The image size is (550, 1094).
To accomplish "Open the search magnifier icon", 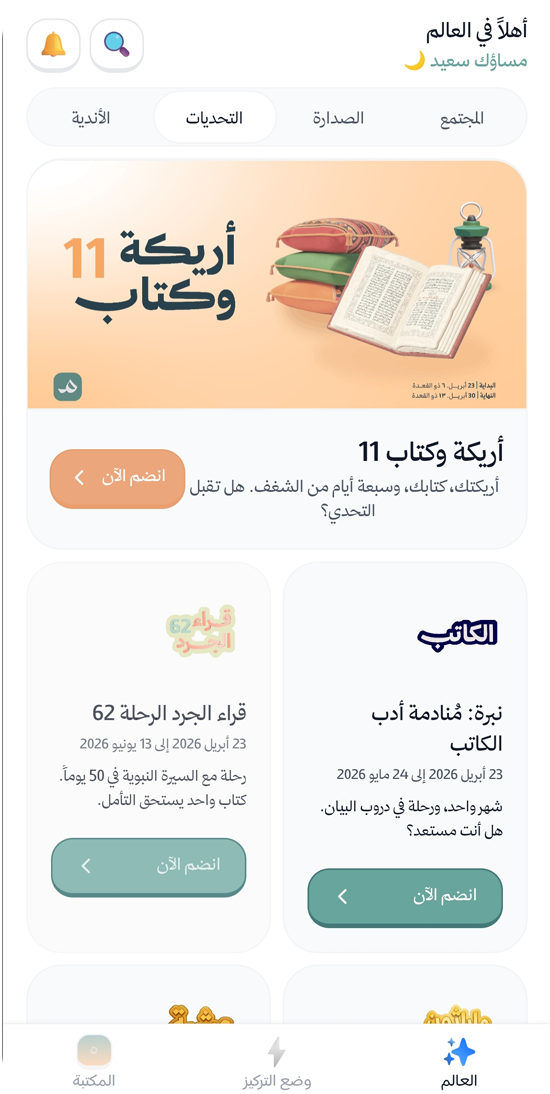I will coord(117,45).
